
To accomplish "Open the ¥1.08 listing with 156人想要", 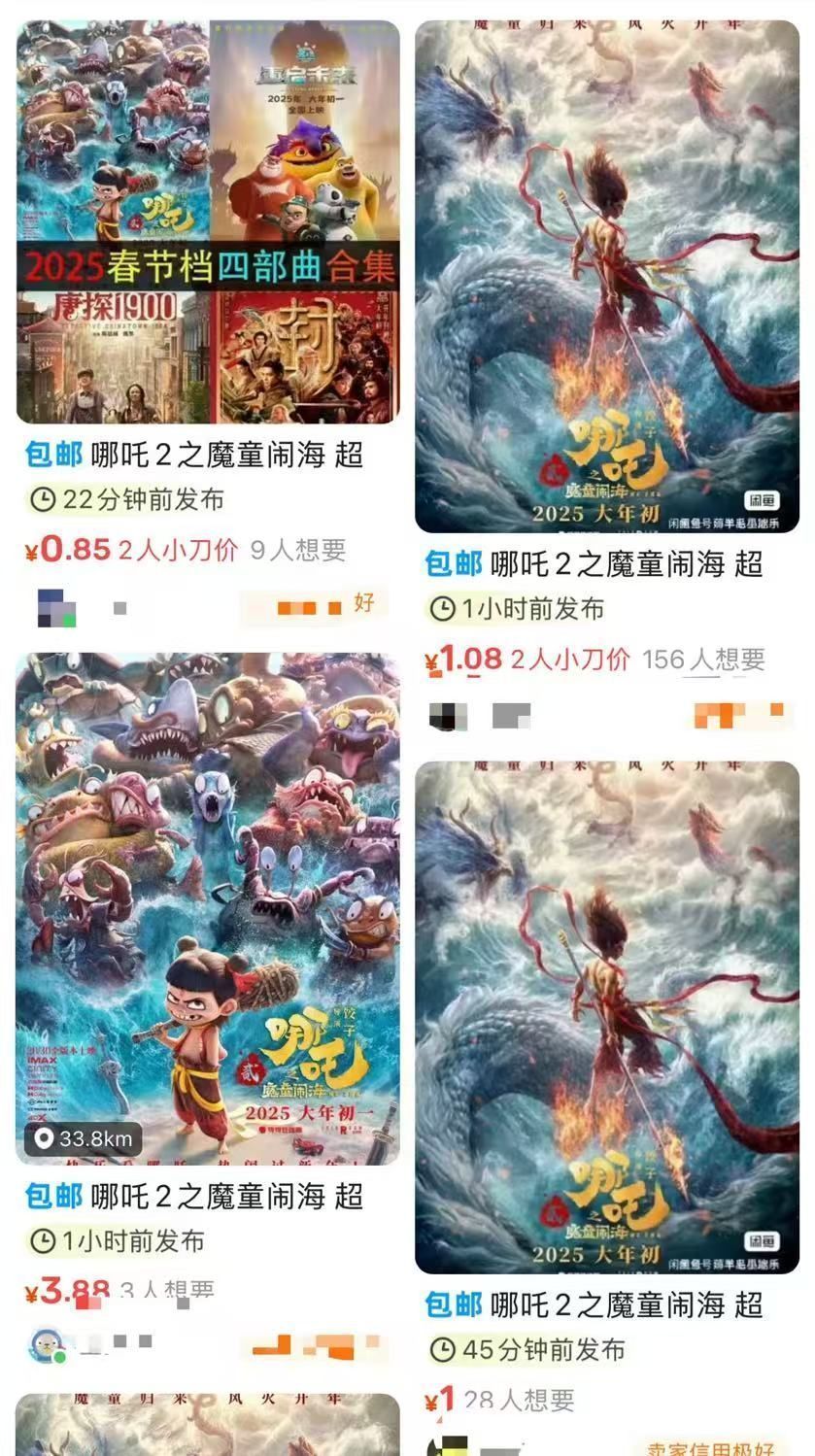I will [607, 277].
